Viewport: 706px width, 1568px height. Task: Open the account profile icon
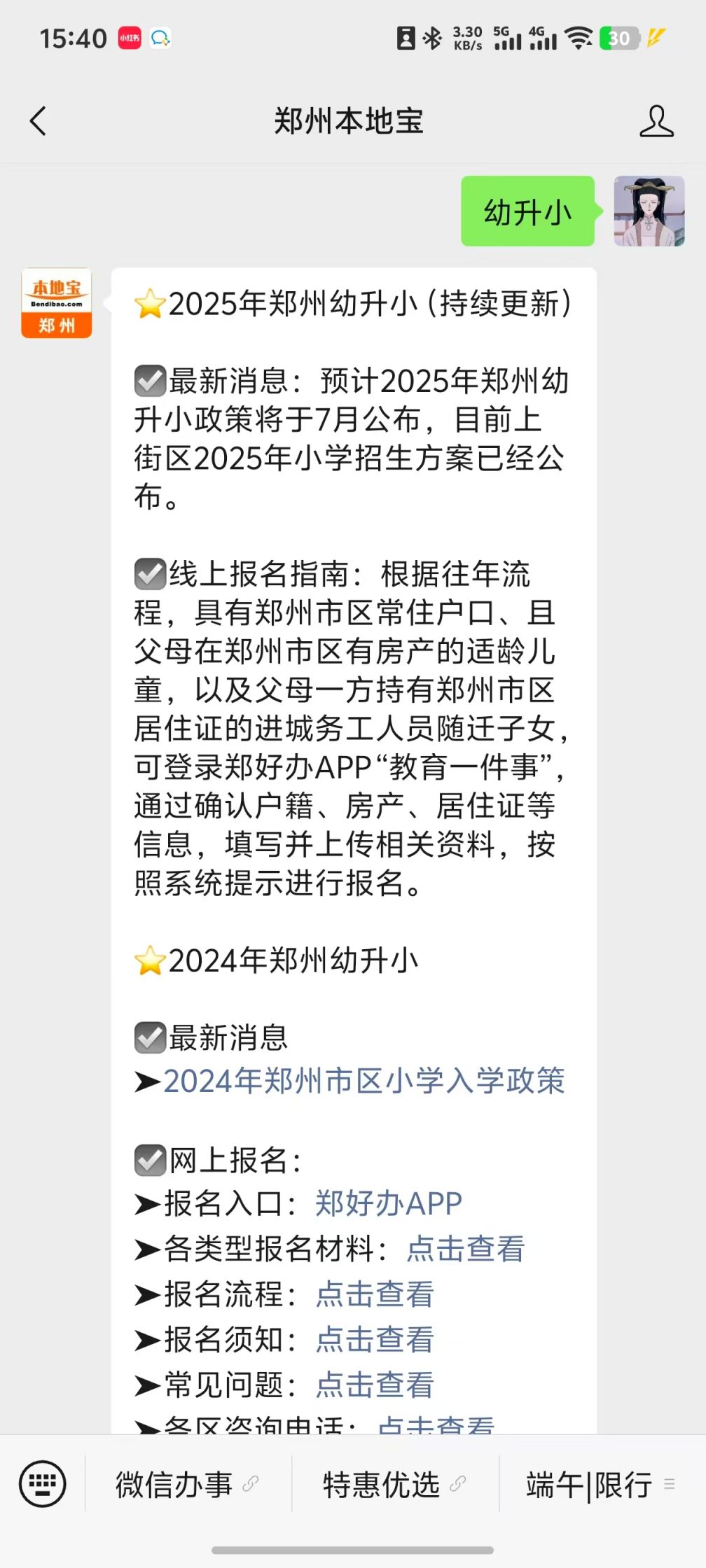pyautogui.click(x=656, y=121)
